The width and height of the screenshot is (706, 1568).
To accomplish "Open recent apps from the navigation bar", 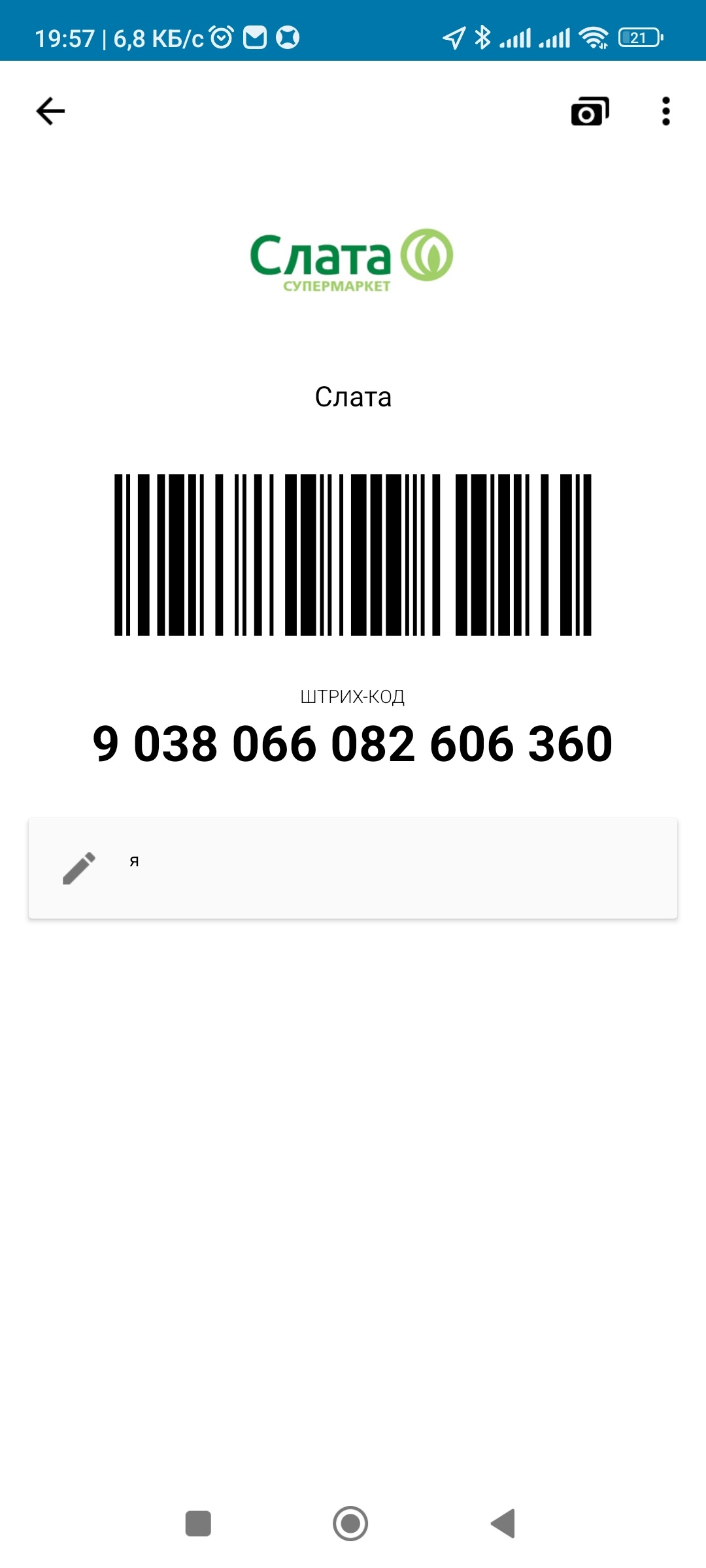I will (198, 1524).
